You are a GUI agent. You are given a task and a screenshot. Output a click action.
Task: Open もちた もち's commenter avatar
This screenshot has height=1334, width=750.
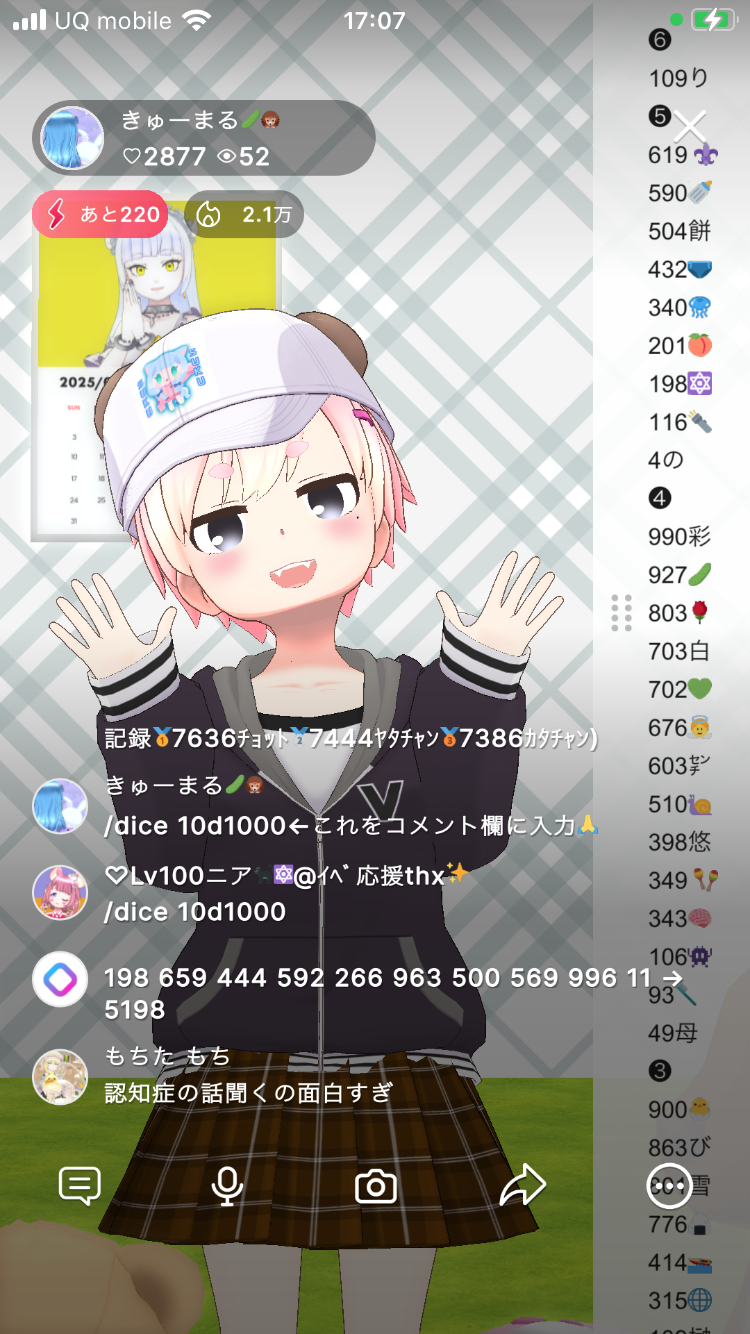click(60, 1076)
